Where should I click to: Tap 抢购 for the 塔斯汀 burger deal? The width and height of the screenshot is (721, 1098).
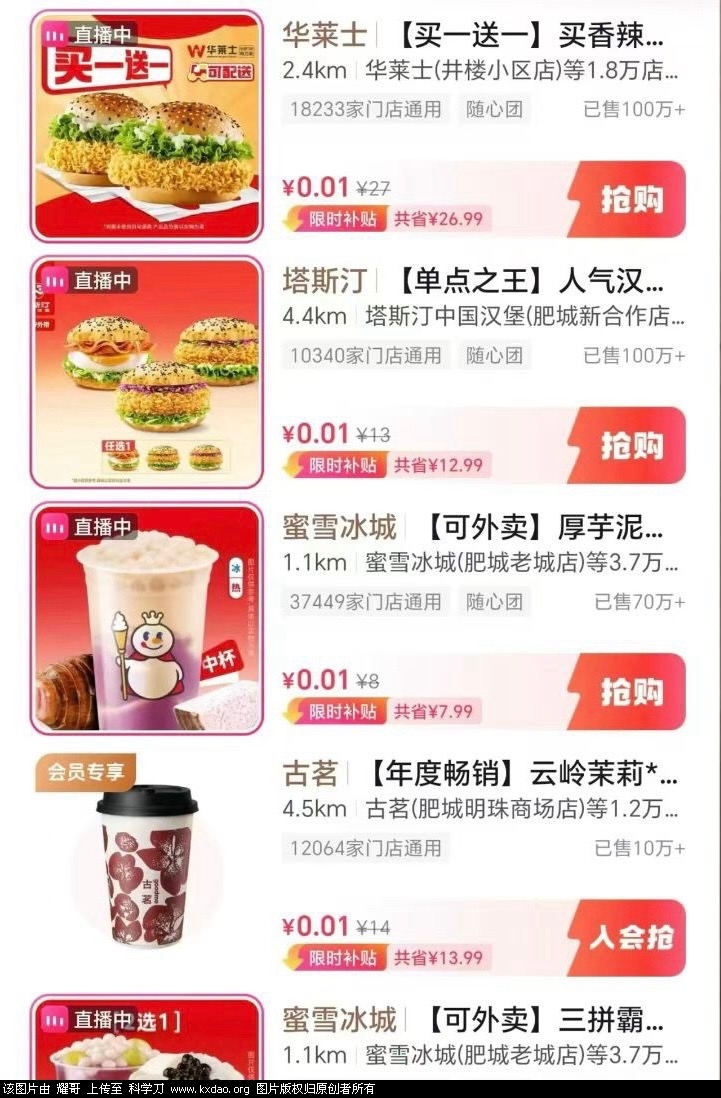point(630,446)
